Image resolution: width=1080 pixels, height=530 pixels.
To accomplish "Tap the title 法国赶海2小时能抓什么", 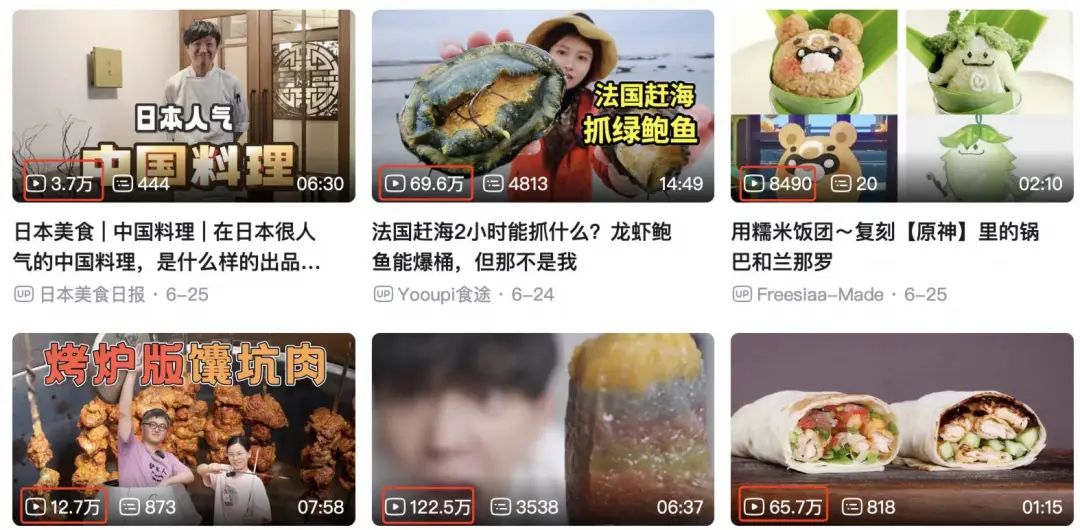I will tap(522, 247).
